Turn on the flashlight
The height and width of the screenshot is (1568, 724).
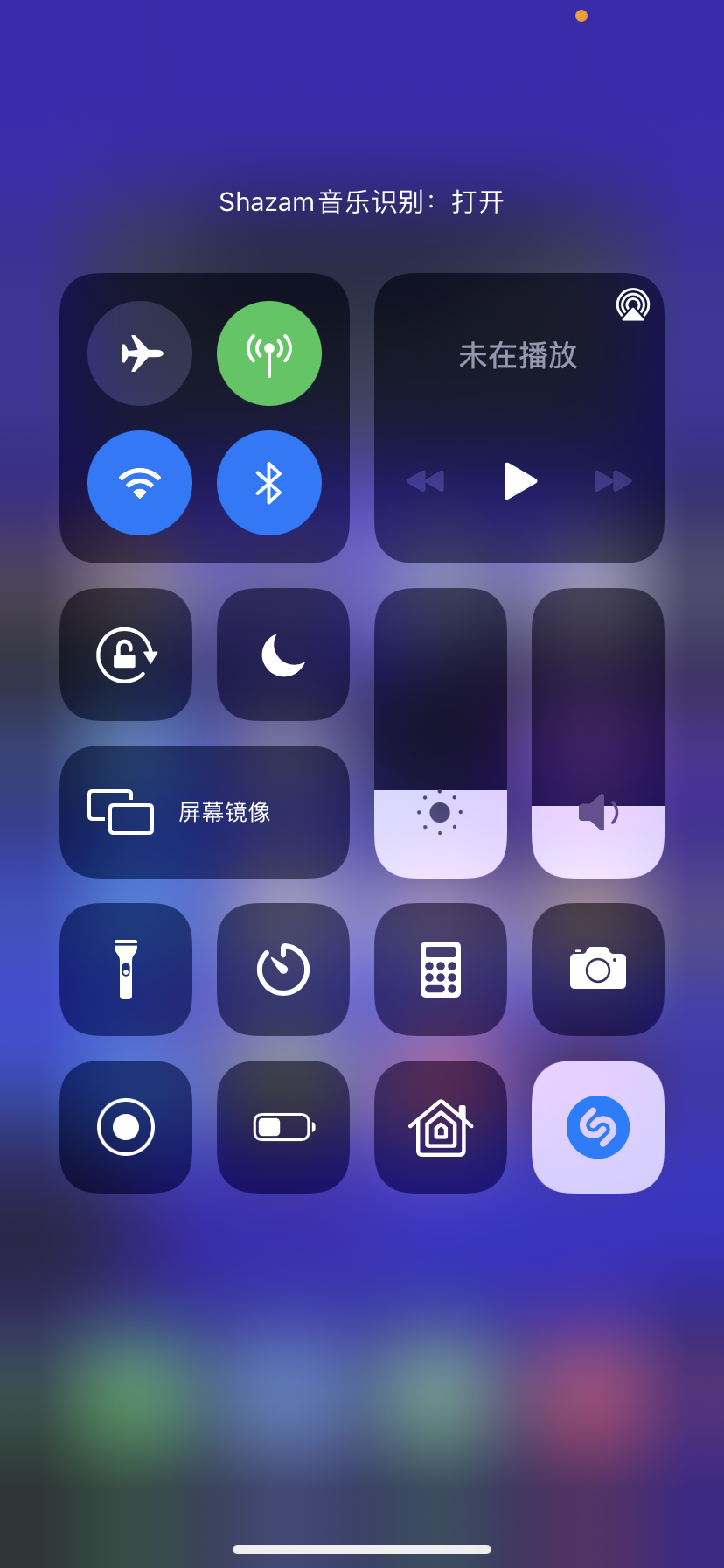(x=126, y=969)
